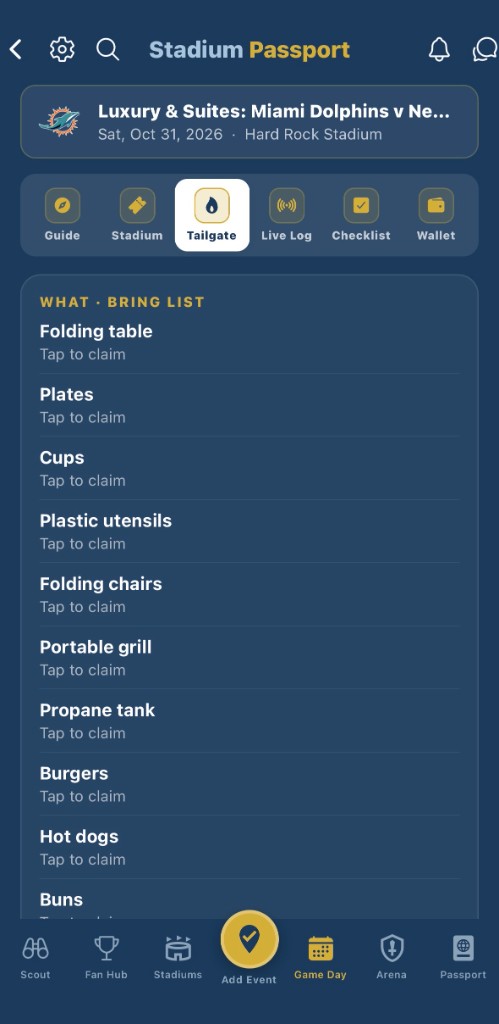Open the Scout section
499x1024 pixels.
tap(35, 957)
